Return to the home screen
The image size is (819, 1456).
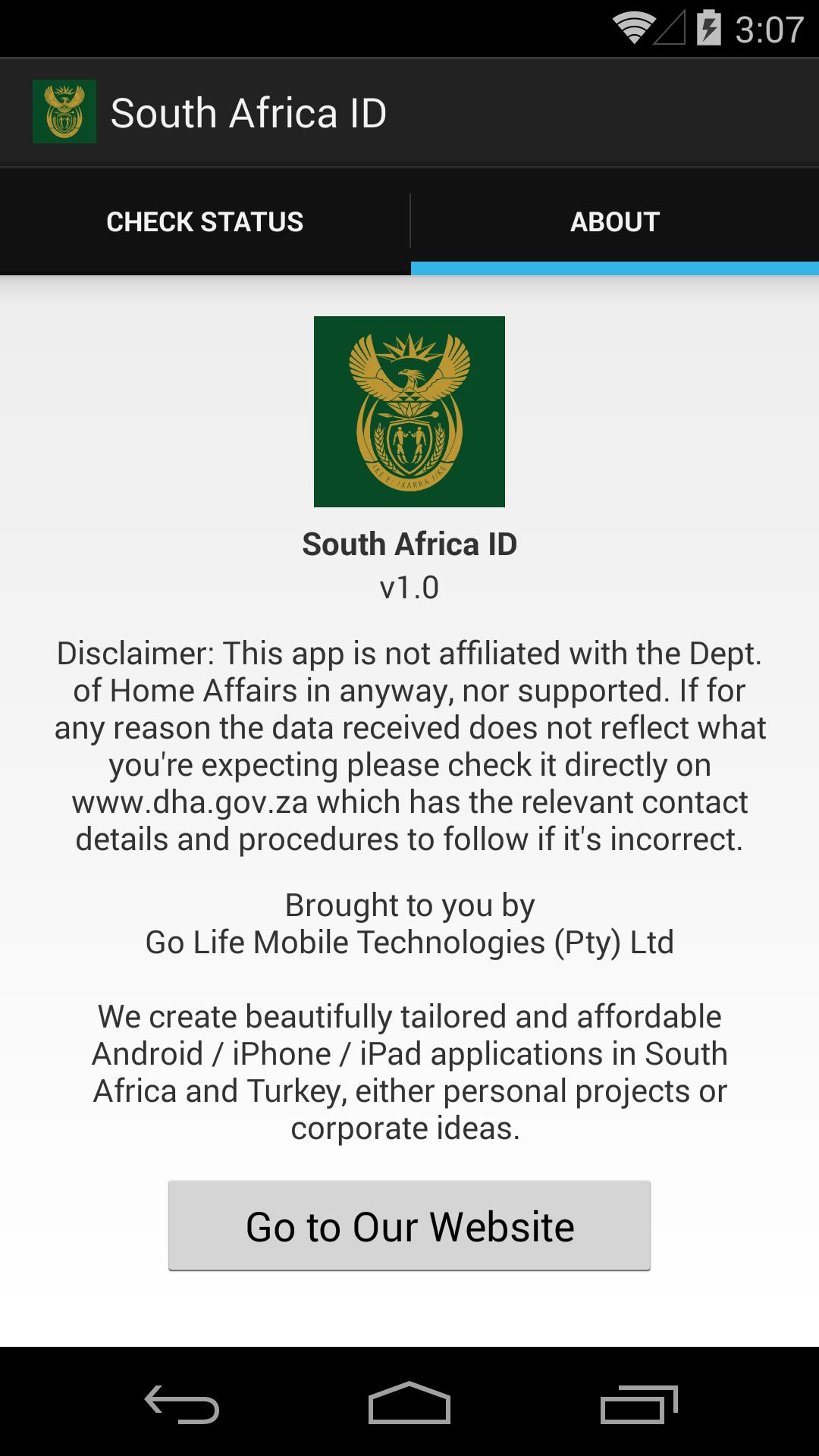(x=409, y=1404)
